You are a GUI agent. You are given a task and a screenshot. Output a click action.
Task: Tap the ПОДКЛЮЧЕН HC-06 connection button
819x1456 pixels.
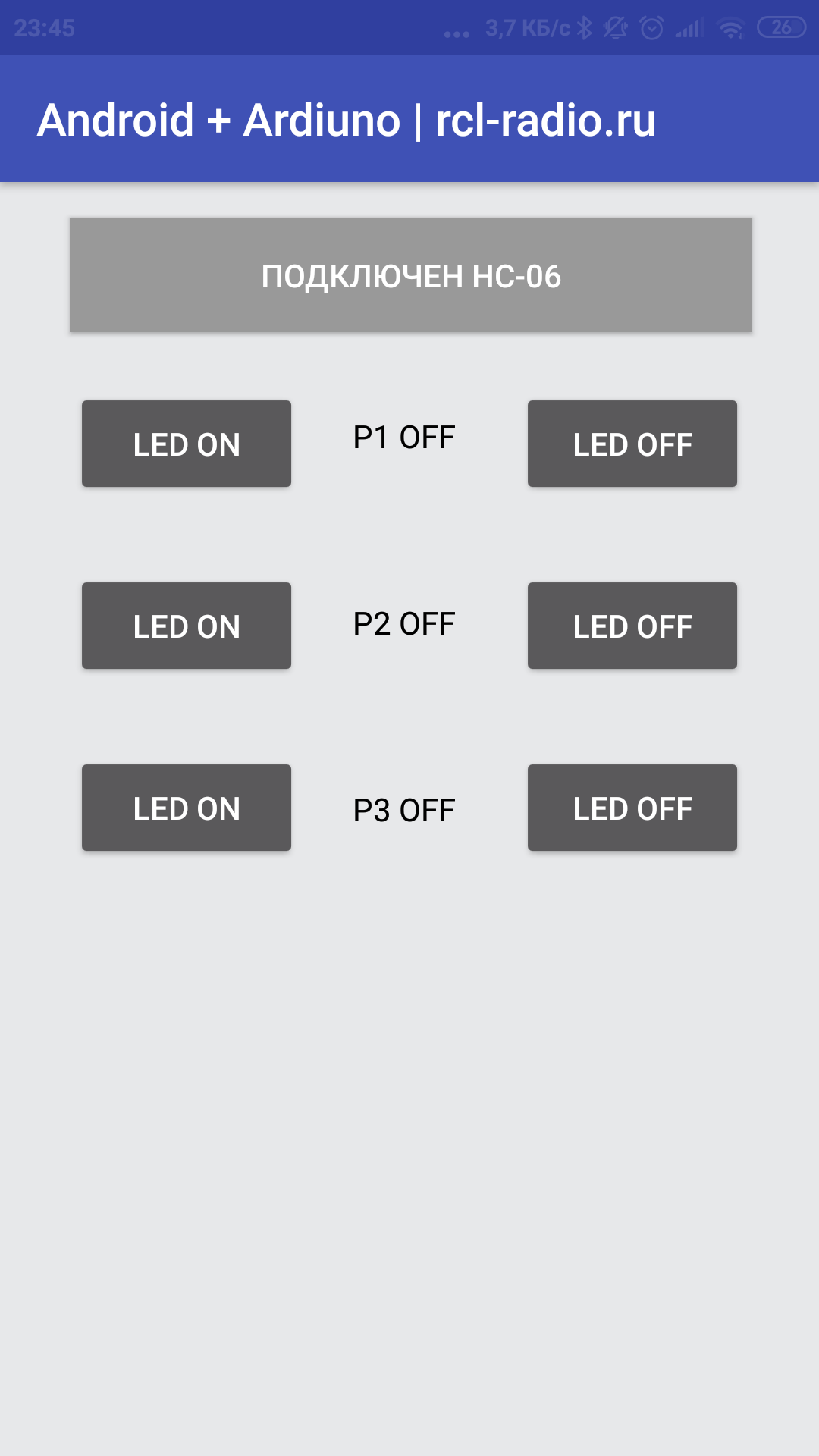click(x=410, y=275)
